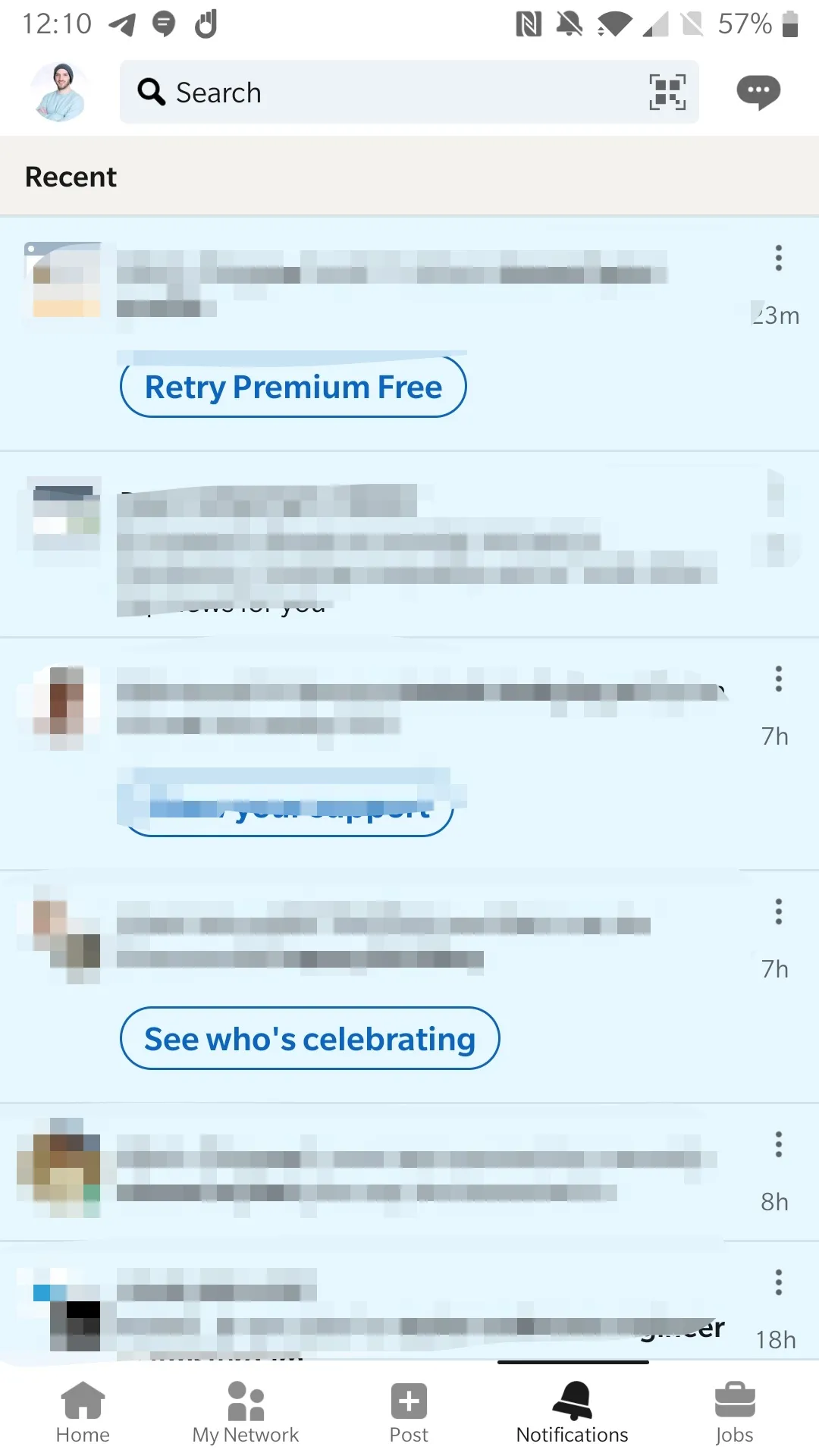
Task: Open the messaging inbox
Action: [758, 93]
